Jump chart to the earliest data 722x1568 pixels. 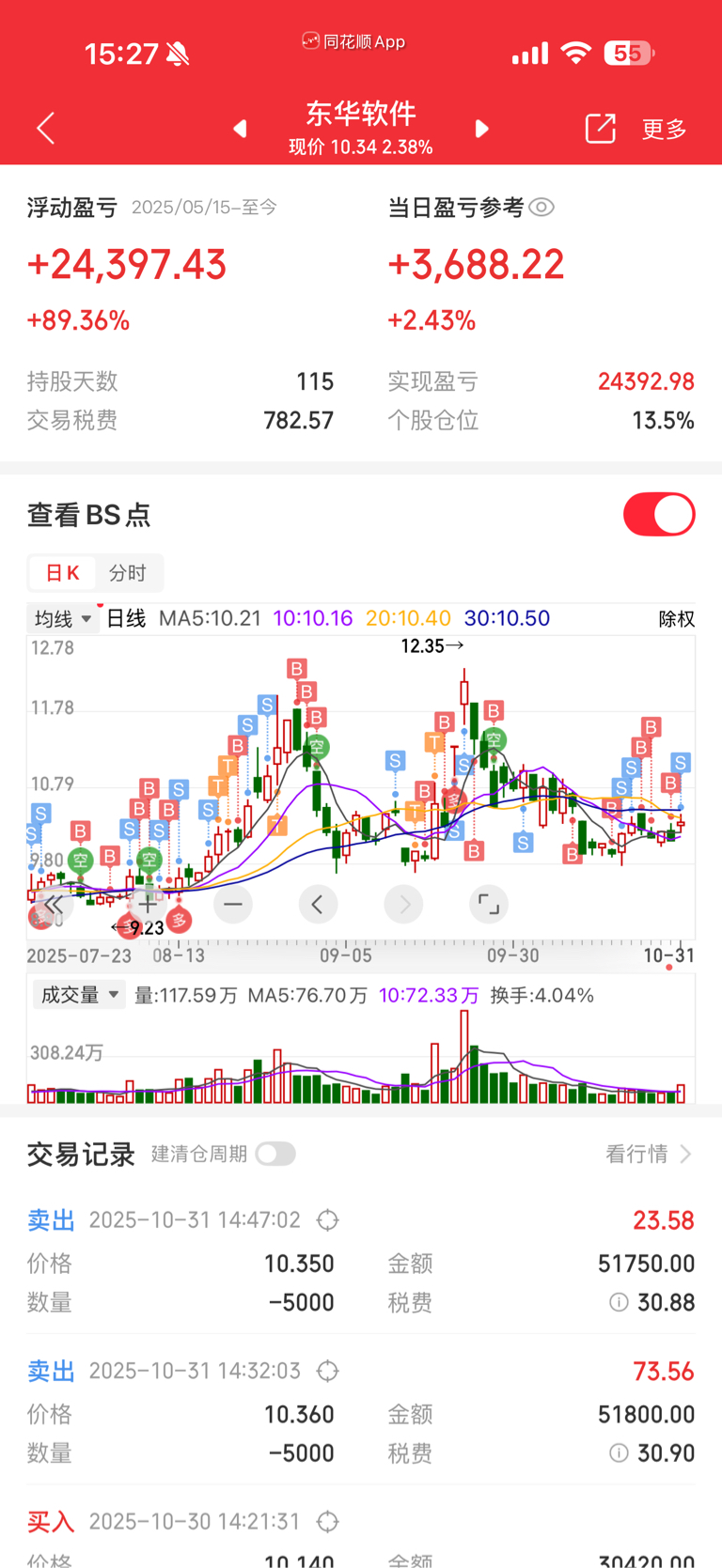[x=54, y=905]
